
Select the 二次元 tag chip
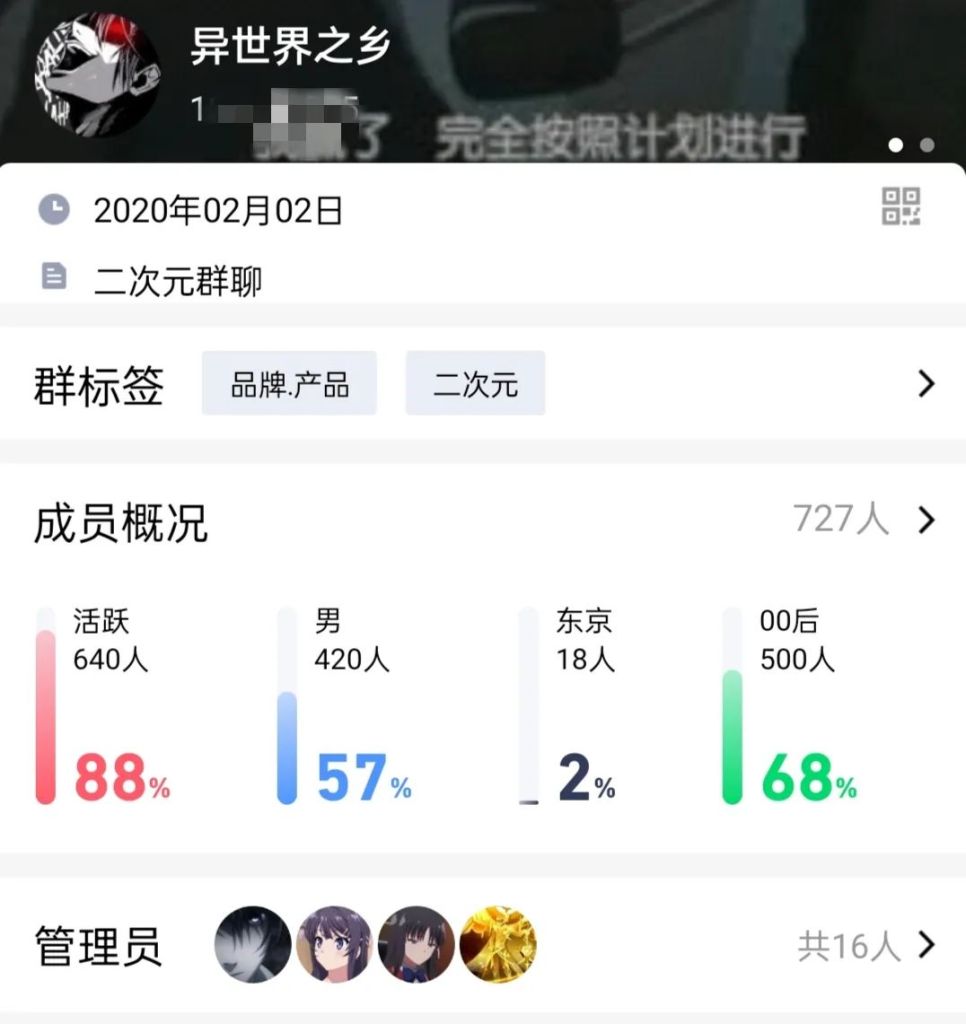475,384
